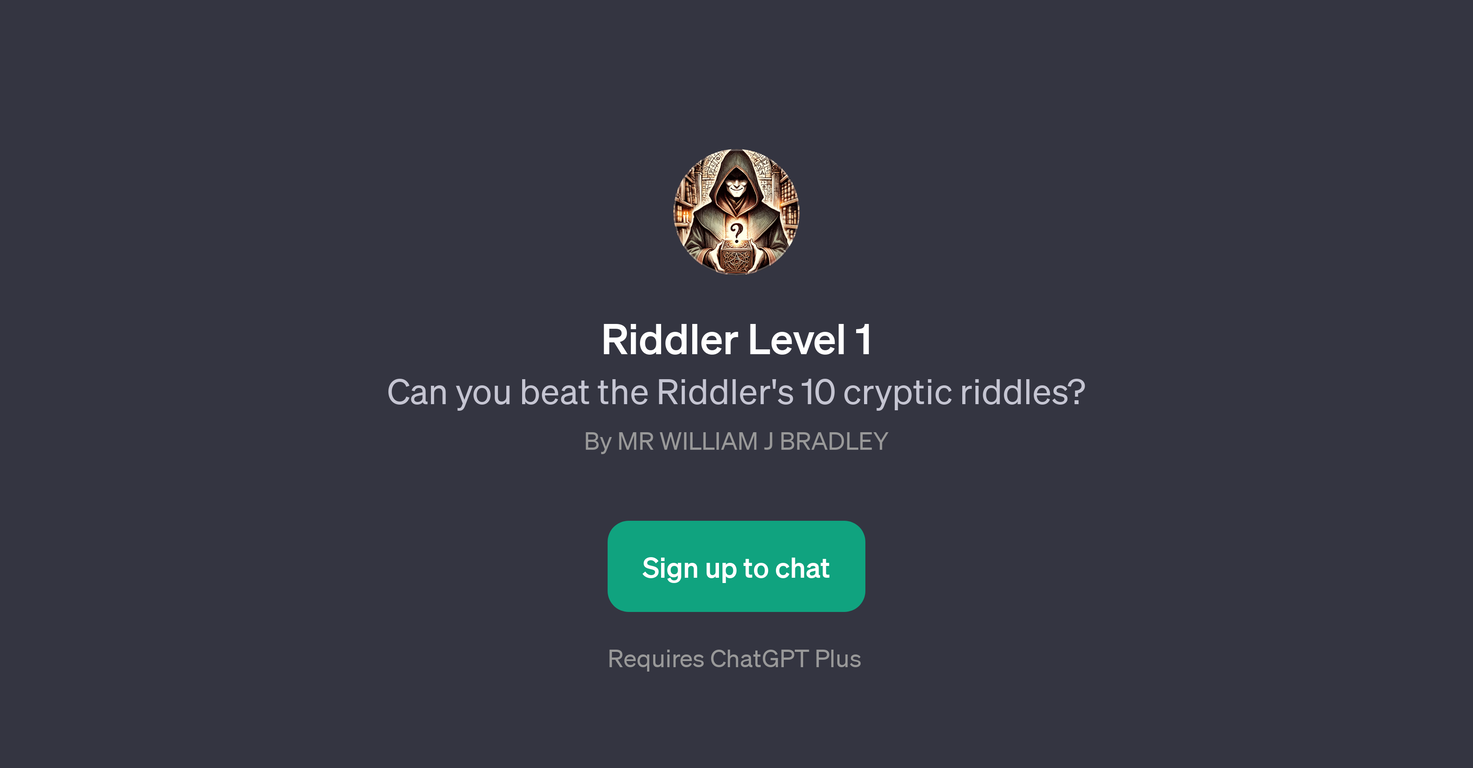Tap the Sign up to chat button
The height and width of the screenshot is (768, 1473).
736,567
